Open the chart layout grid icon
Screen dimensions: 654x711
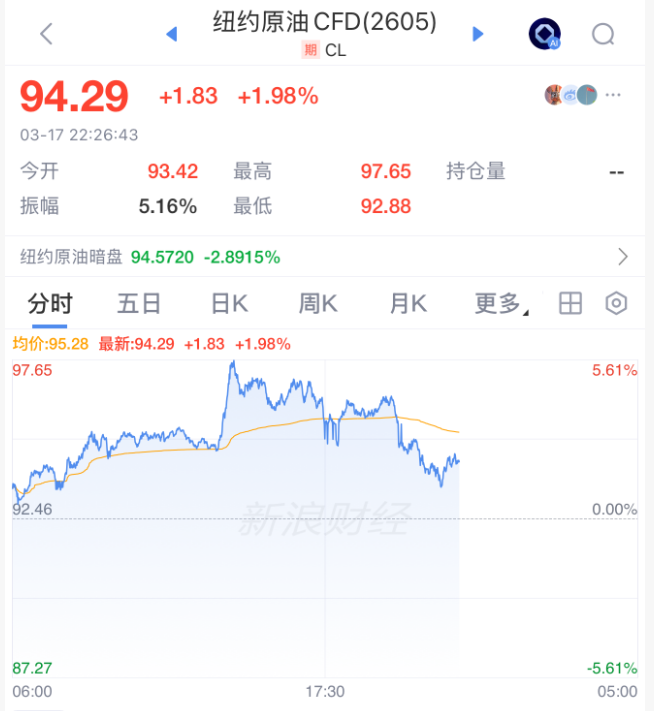[570, 304]
